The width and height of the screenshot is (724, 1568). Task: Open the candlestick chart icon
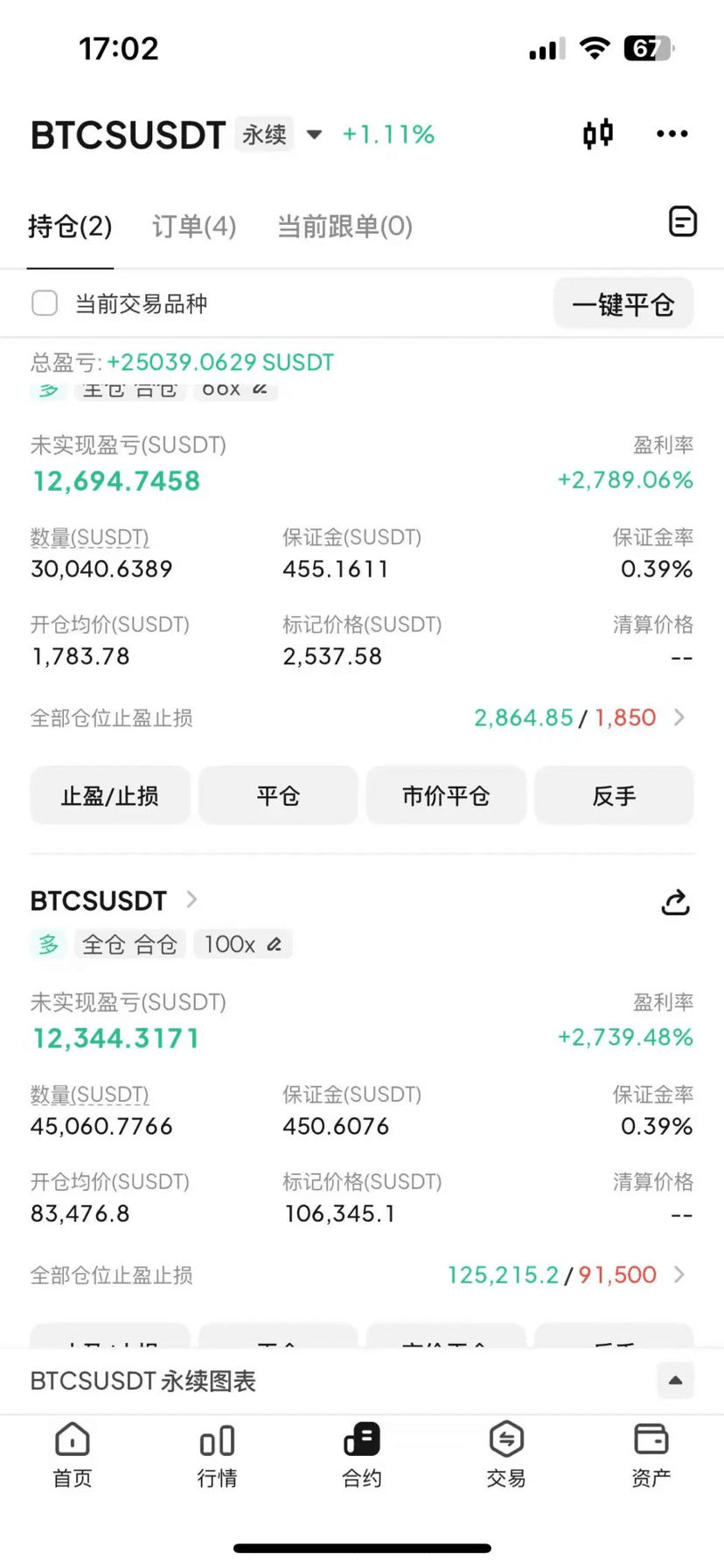pos(598,134)
